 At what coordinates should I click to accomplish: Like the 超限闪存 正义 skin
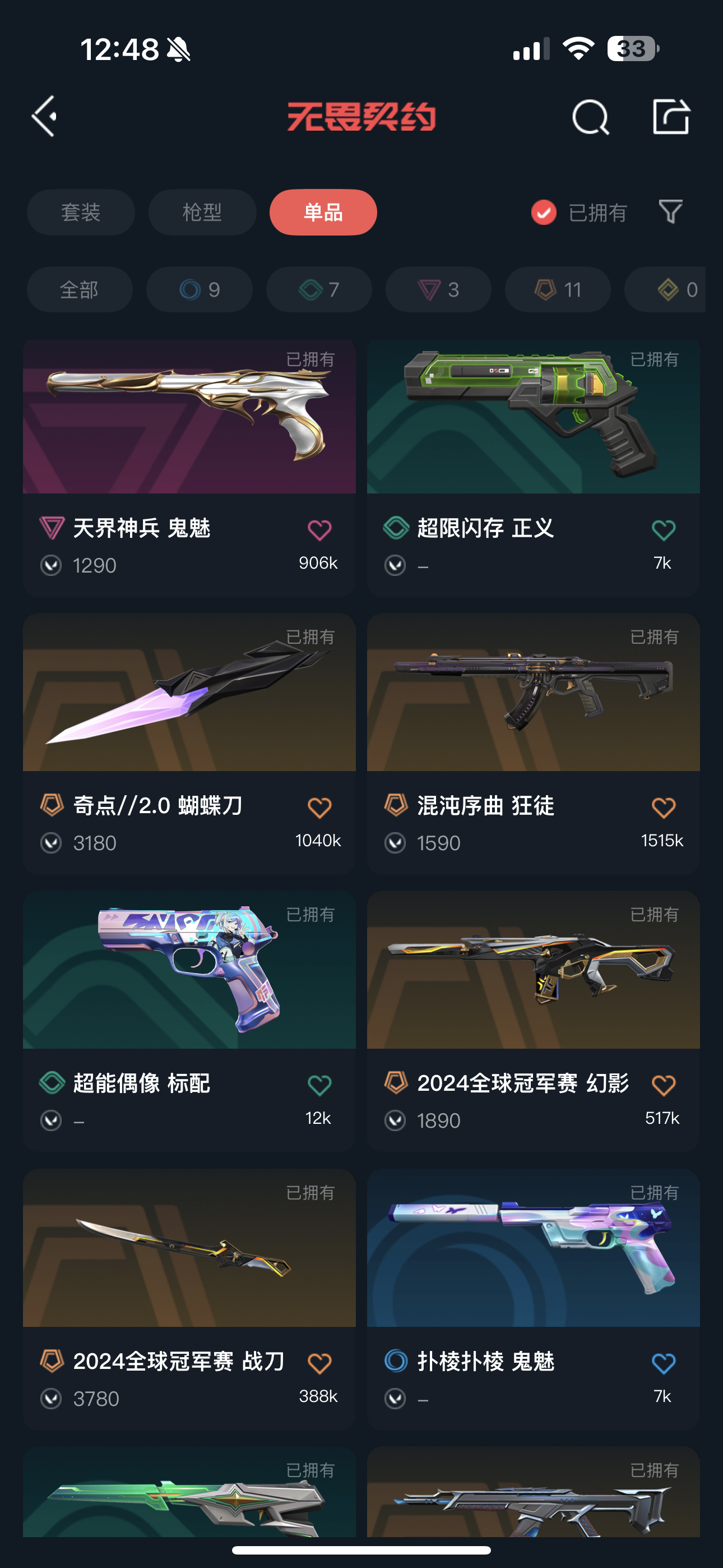[664, 530]
